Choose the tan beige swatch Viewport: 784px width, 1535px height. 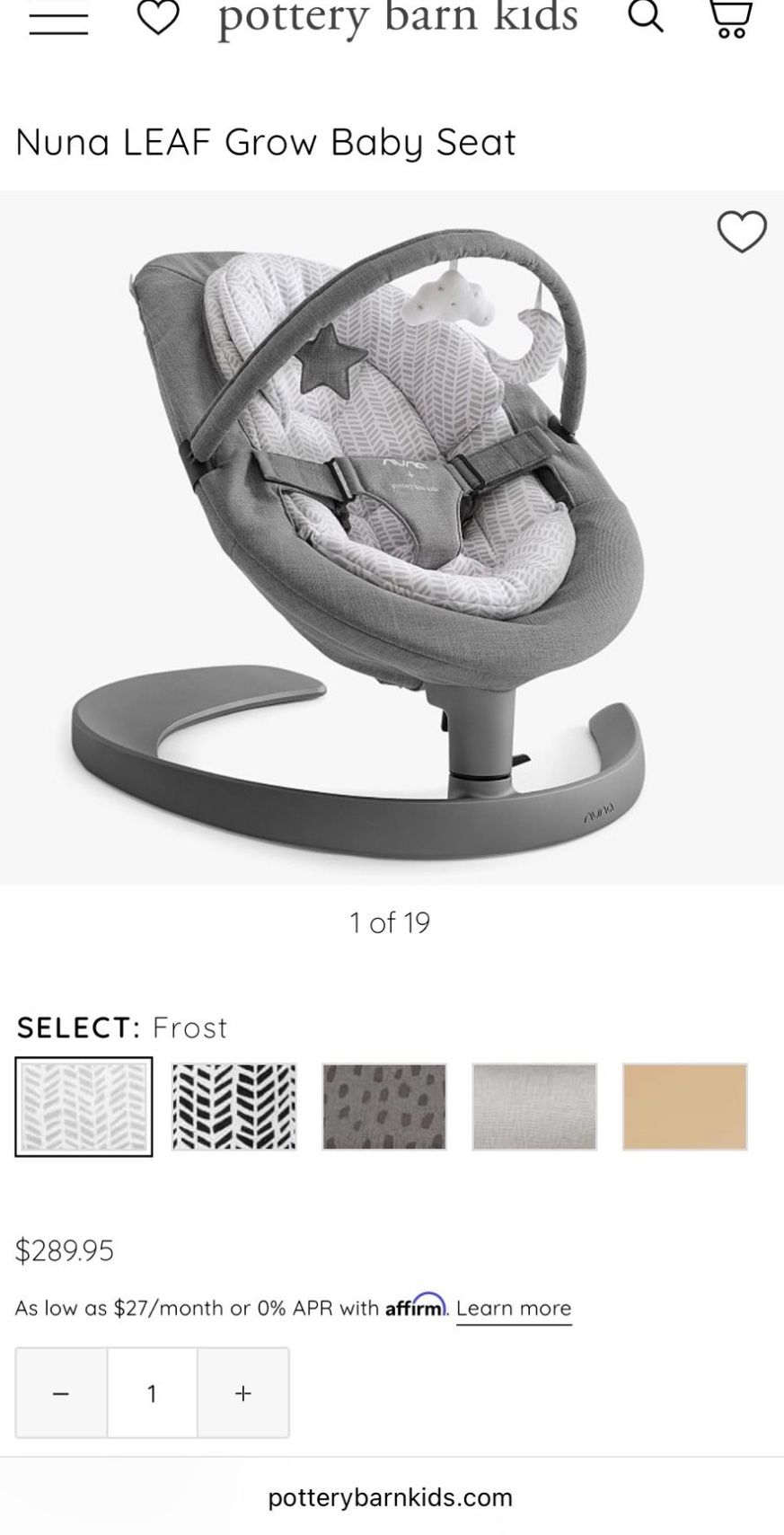(x=685, y=1107)
